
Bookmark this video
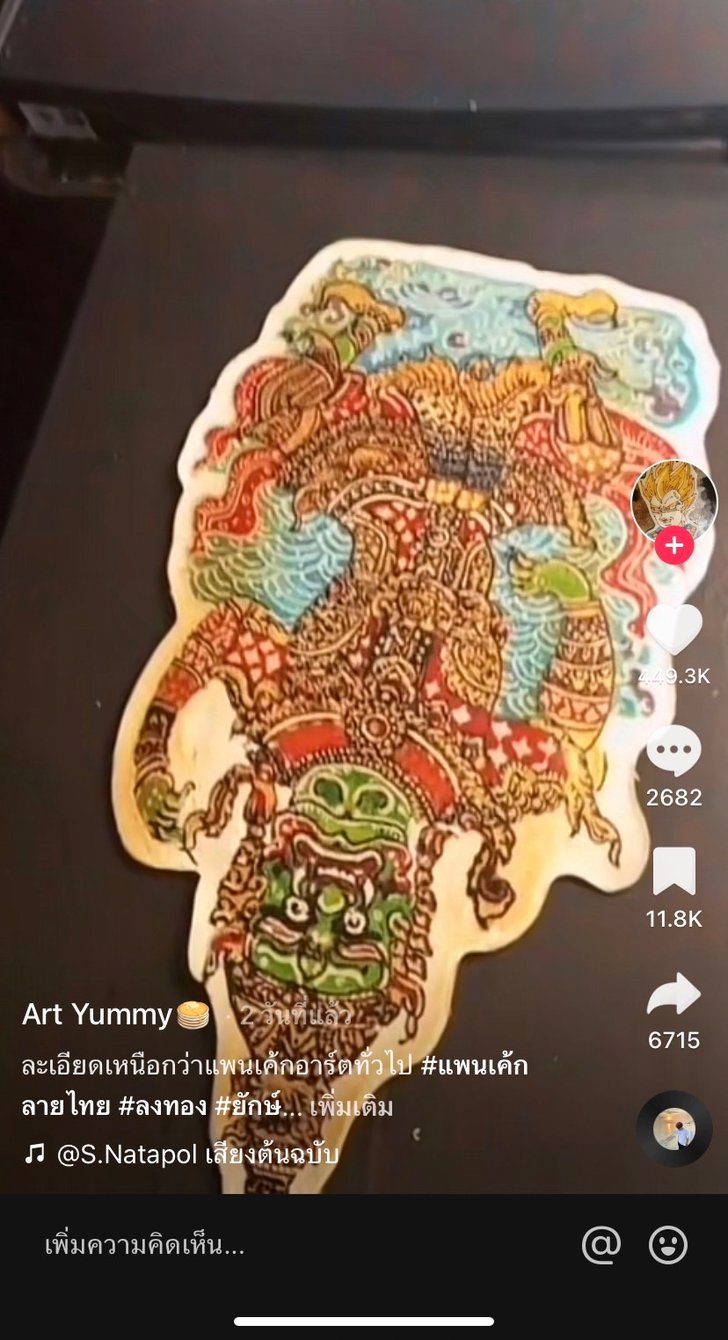point(674,871)
